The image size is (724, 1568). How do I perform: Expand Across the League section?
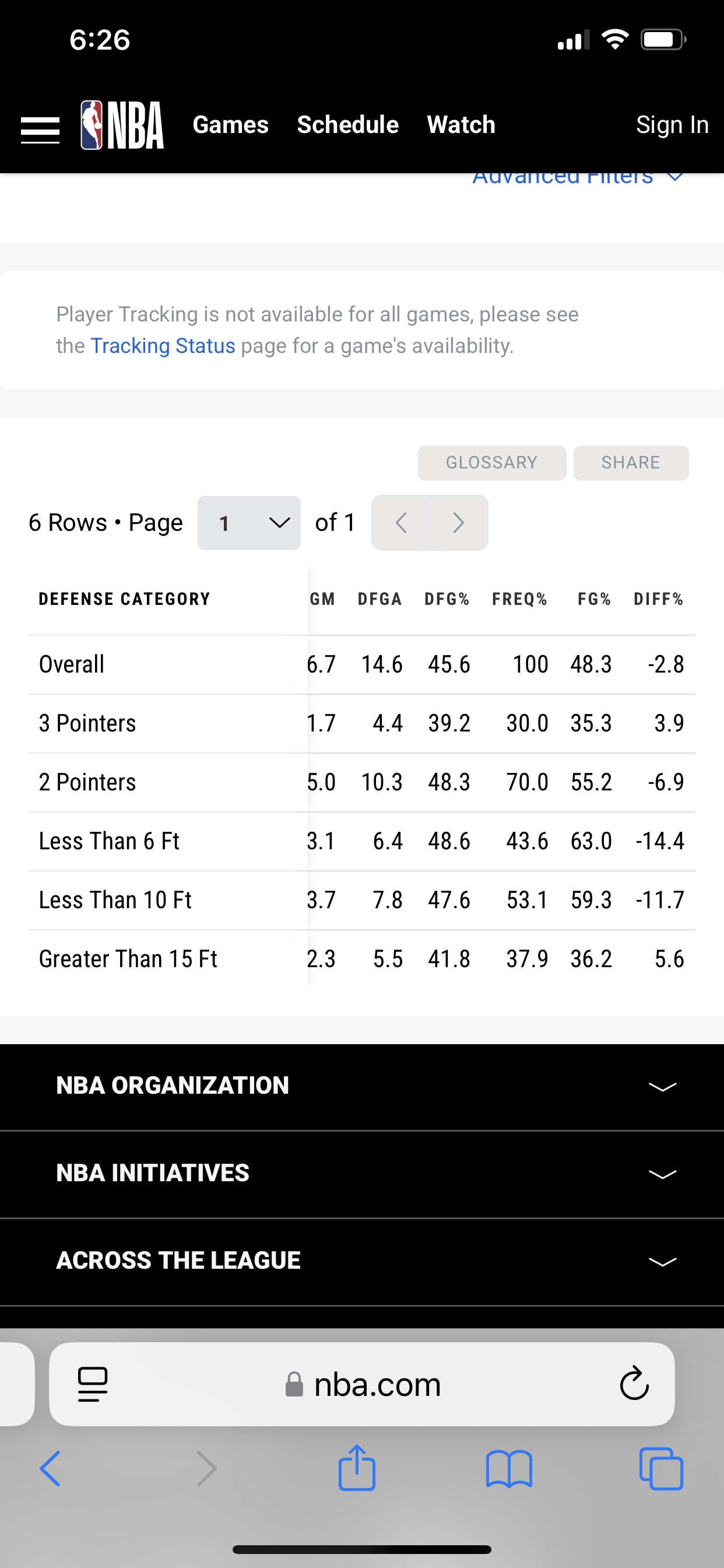[x=362, y=1261]
